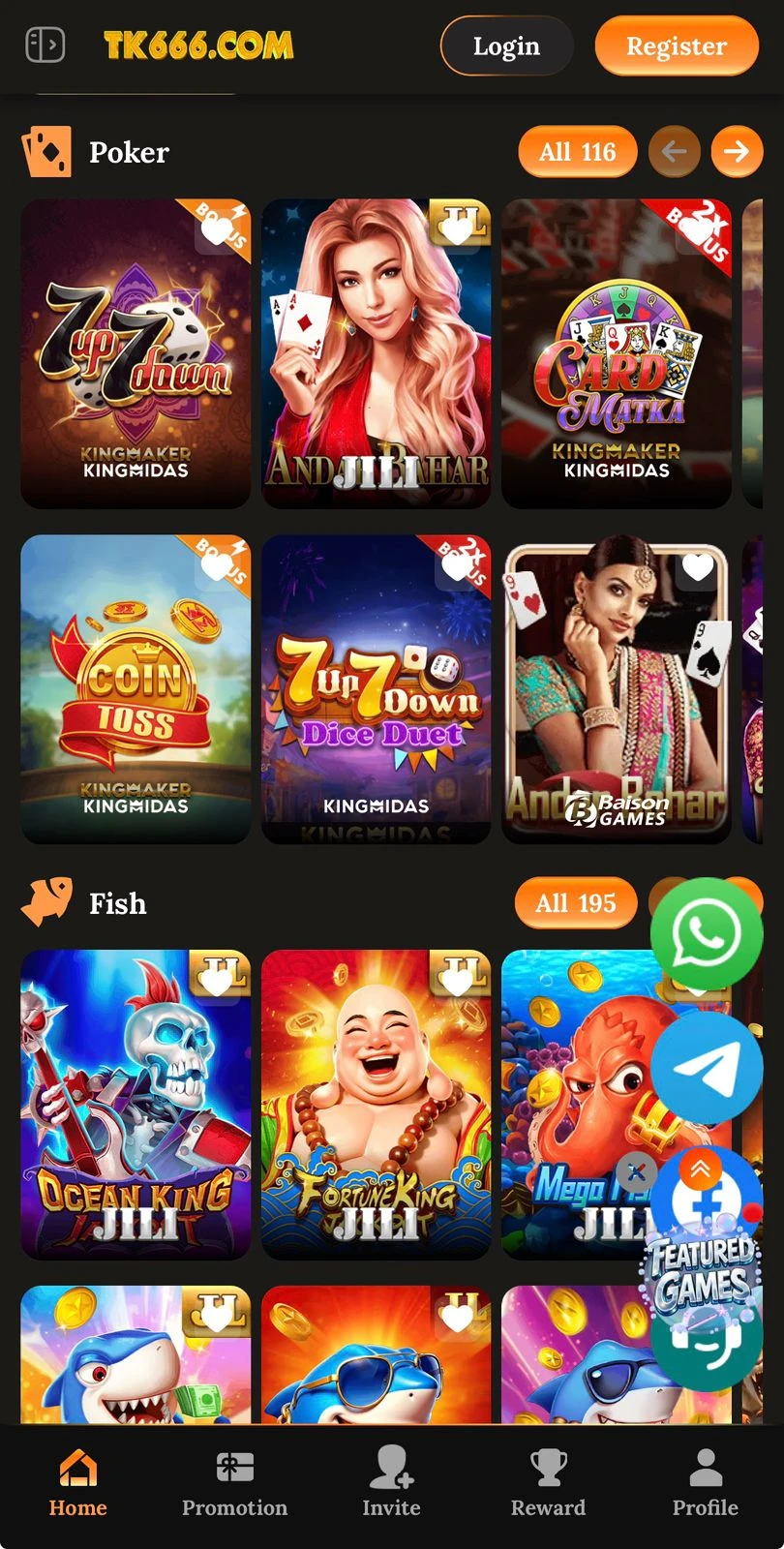784x1549 pixels.
Task: Contact support via WhatsApp floating icon
Action: (707, 933)
